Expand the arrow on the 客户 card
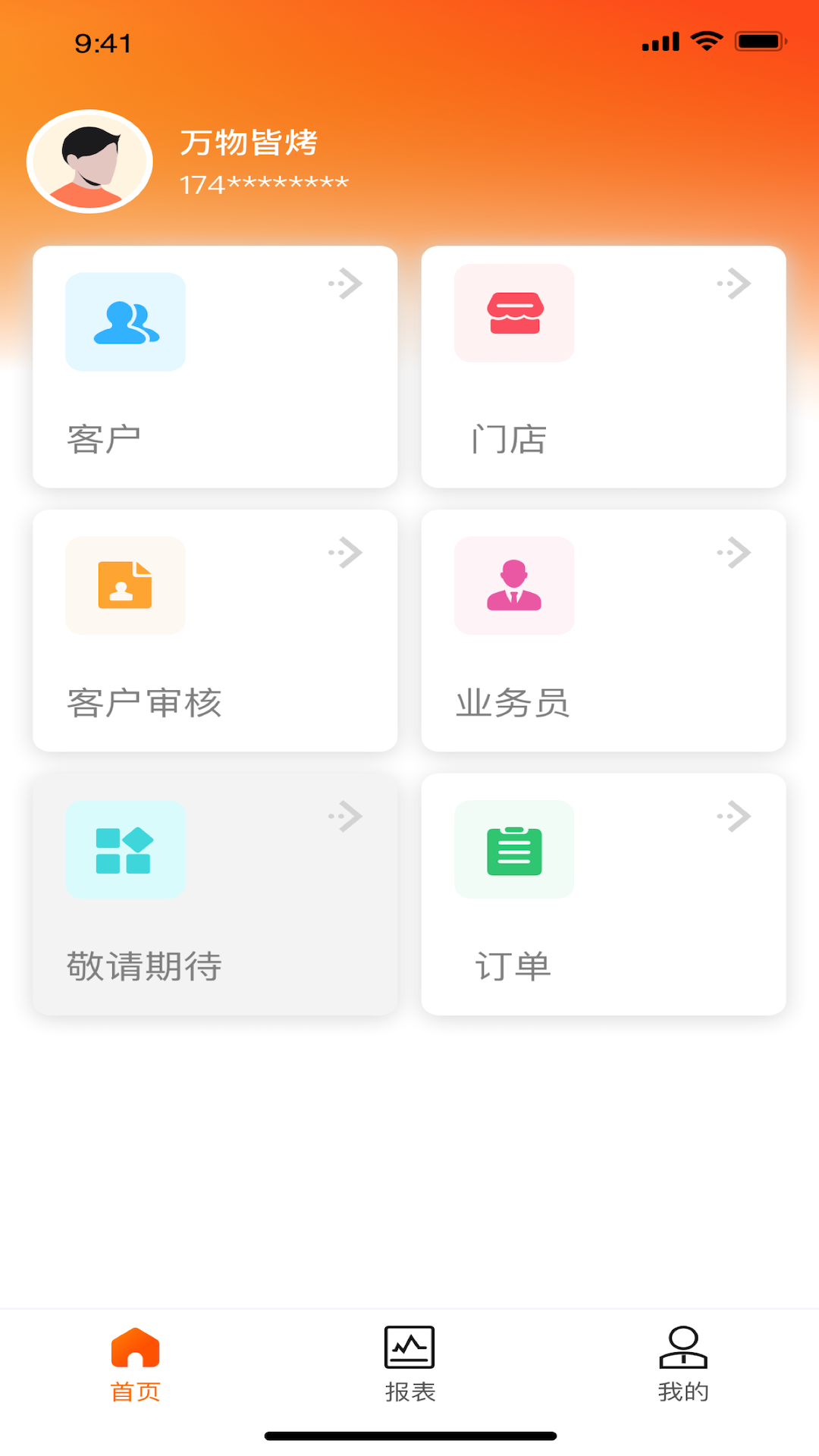 345,284
